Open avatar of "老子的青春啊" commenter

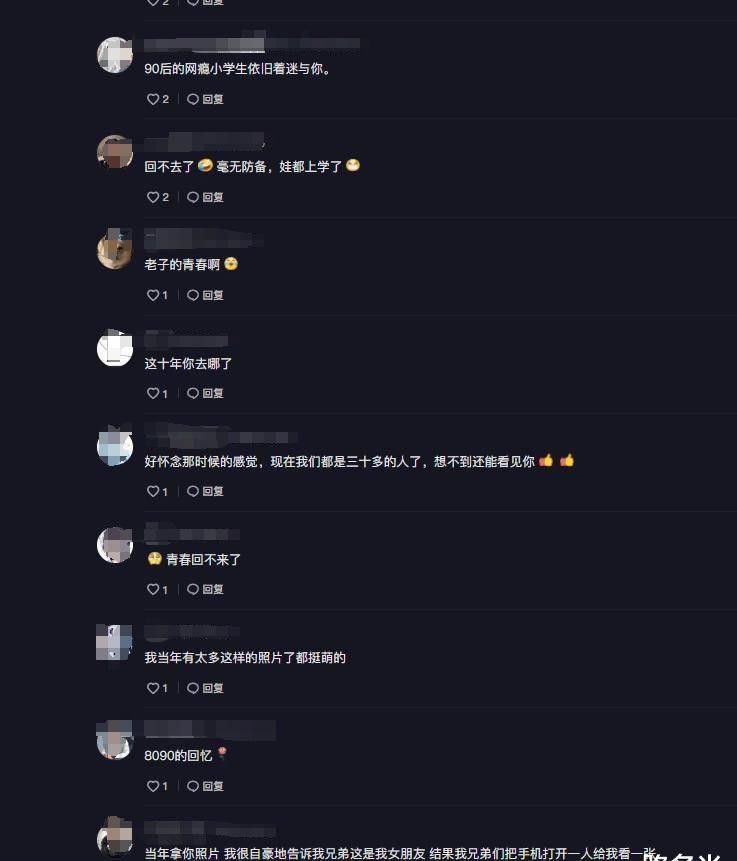pyautogui.click(x=115, y=250)
